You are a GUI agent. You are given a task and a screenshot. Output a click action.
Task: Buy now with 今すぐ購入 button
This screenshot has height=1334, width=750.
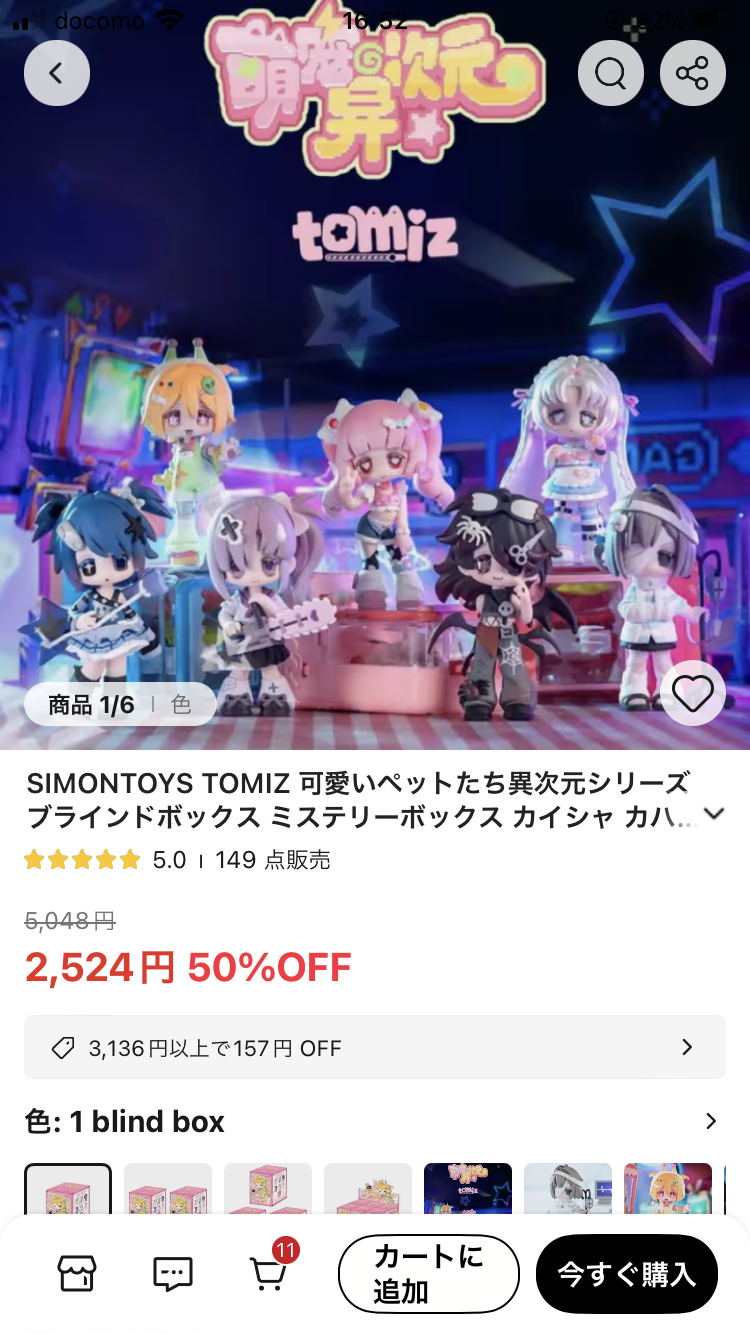click(x=626, y=1273)
